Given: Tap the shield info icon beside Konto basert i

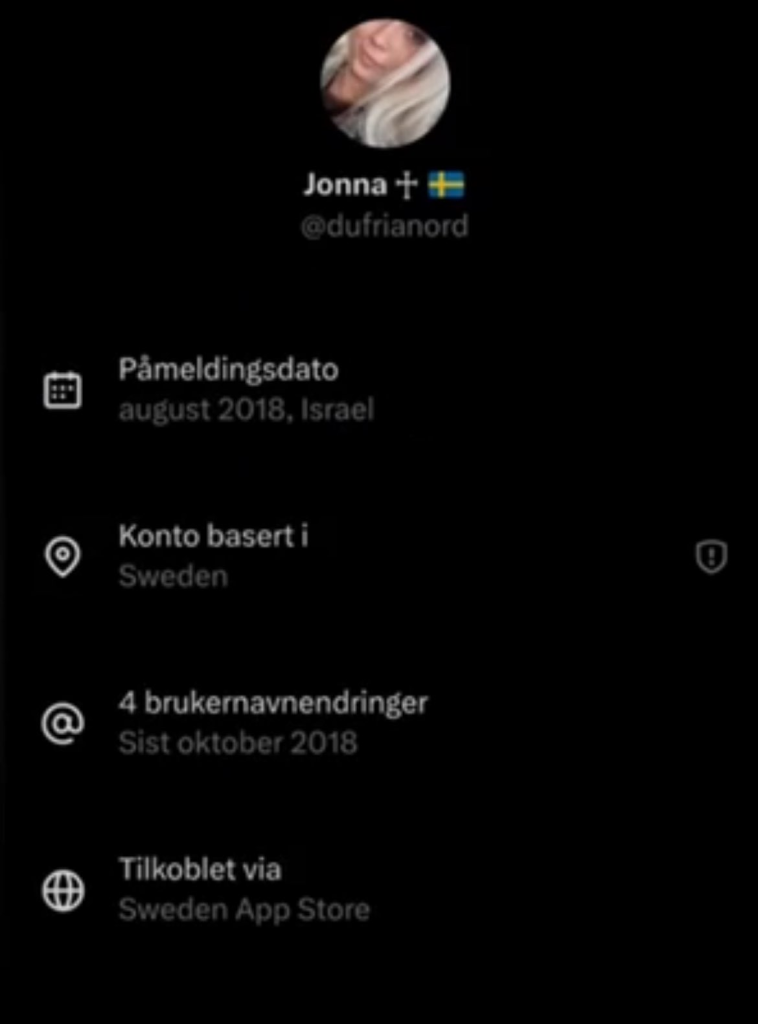Looking at the screenshot, I should coord(711,557).
